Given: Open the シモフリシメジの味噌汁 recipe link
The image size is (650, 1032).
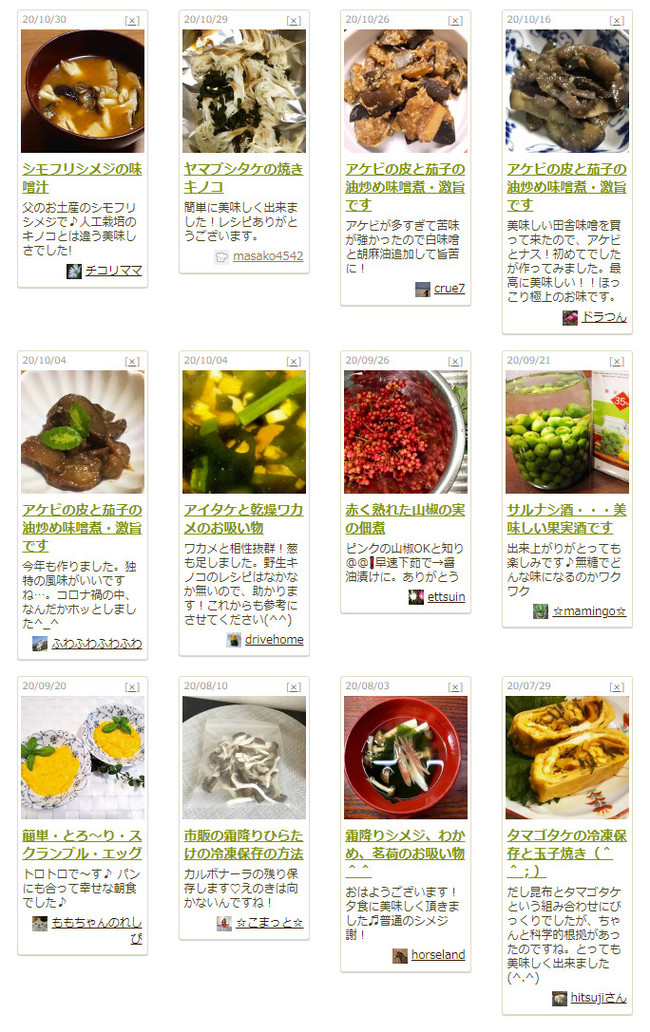Looking at the screenshot, I should pyautogui.click(x=82, y=178).
